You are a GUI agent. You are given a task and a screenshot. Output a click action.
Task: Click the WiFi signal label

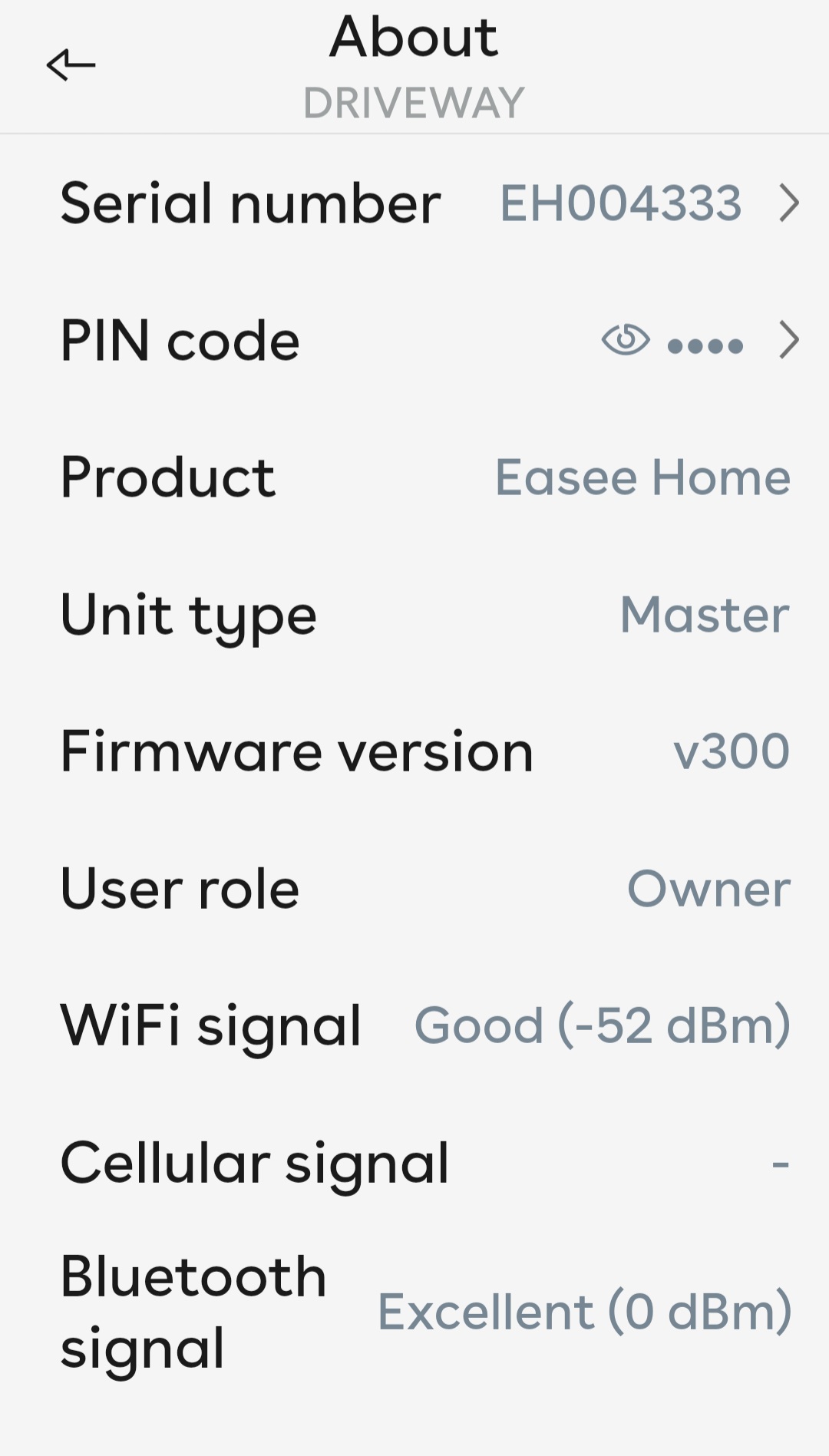point(211,1025)
